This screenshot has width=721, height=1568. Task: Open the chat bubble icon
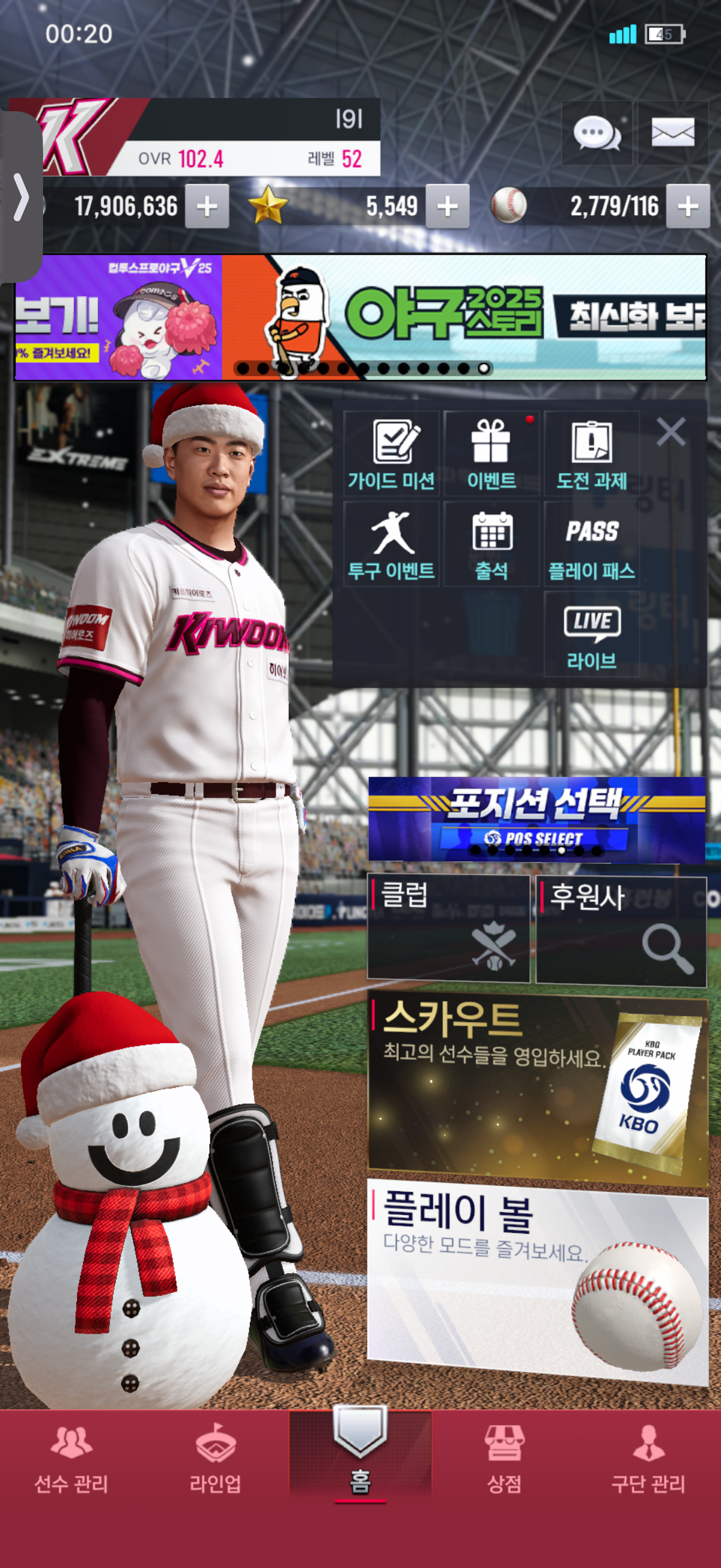point(596,133)
